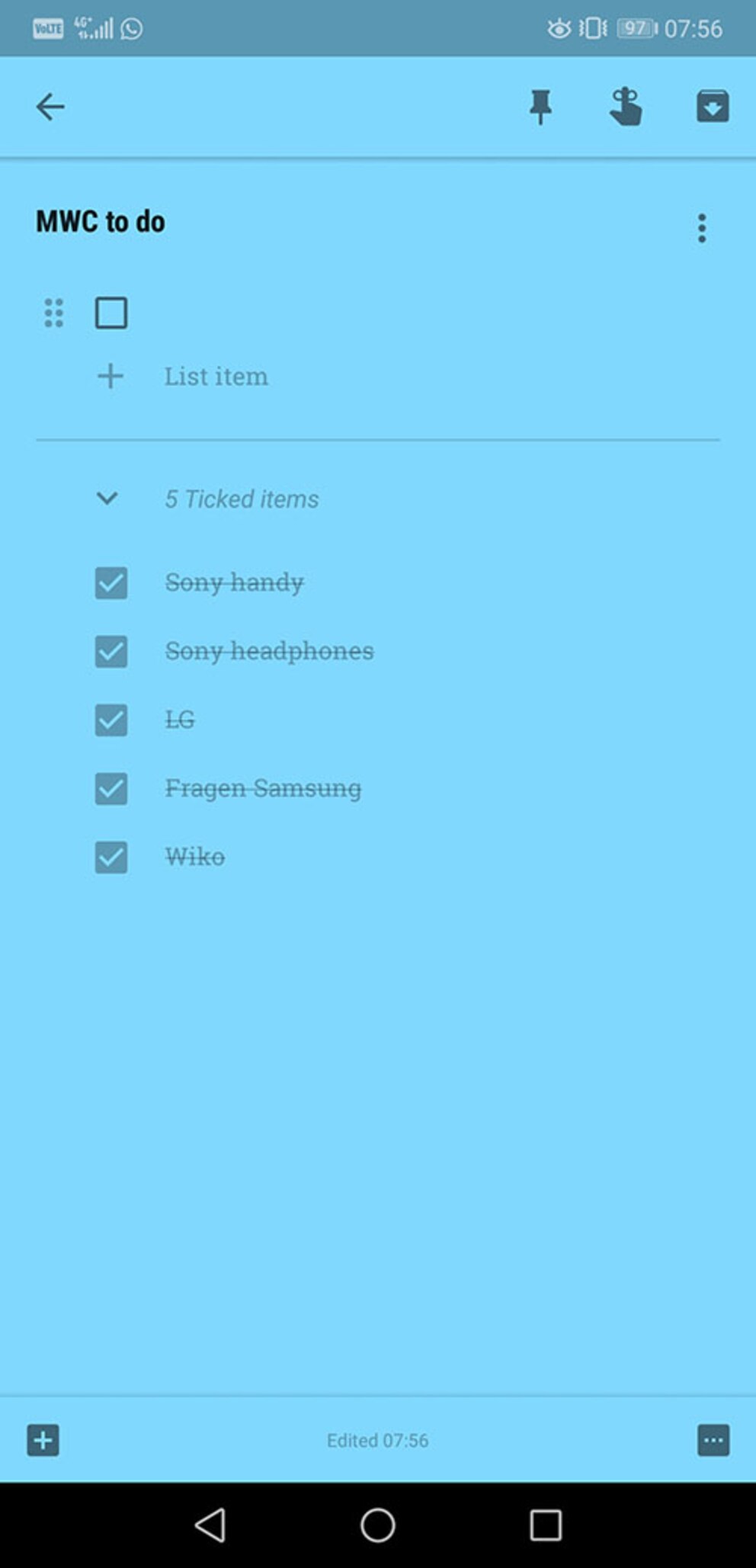Image resolution: width=756 pixels, height=1568 pixels.
Task: Tap the system home button
Action: pos(377,1525)
